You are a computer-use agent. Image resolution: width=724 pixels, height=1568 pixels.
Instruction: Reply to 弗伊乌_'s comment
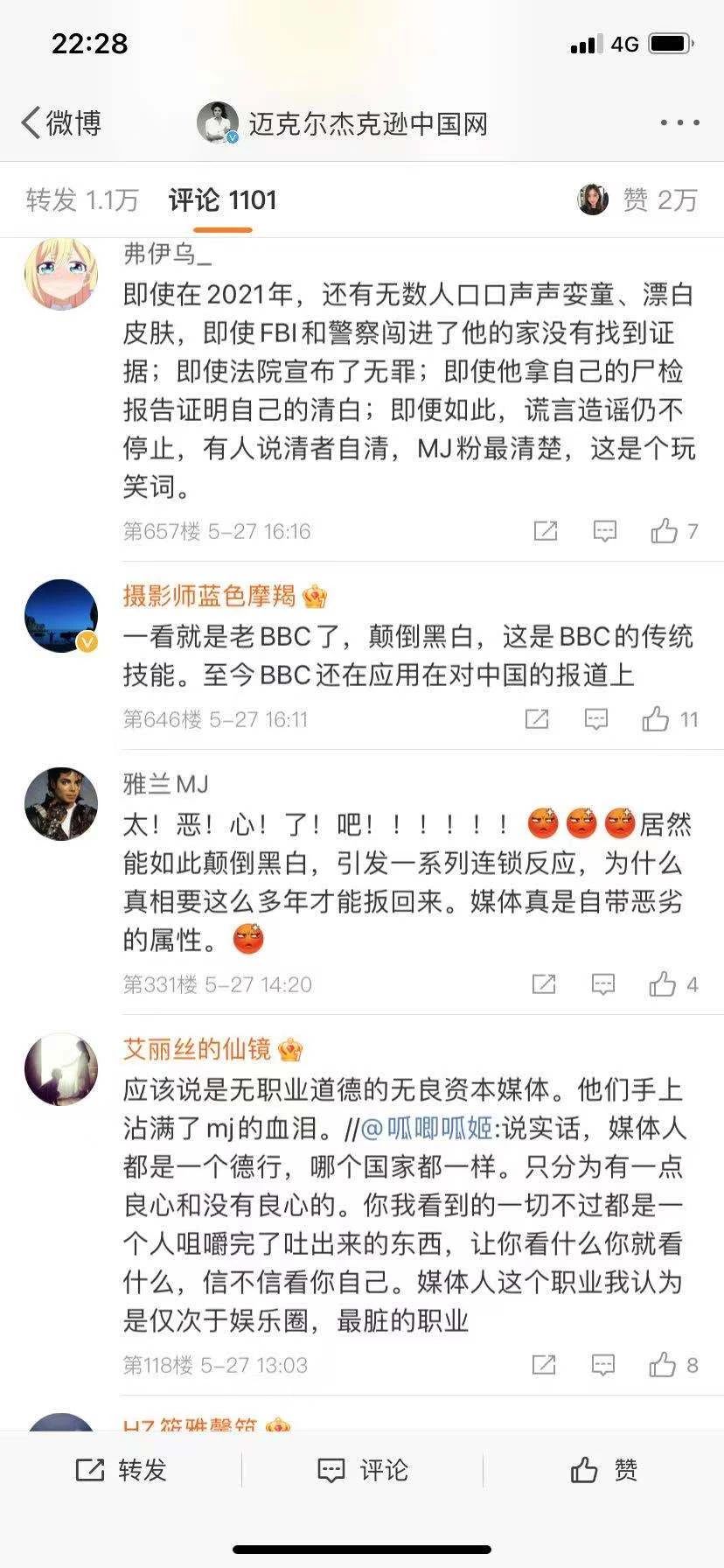[x=604, y=530]
